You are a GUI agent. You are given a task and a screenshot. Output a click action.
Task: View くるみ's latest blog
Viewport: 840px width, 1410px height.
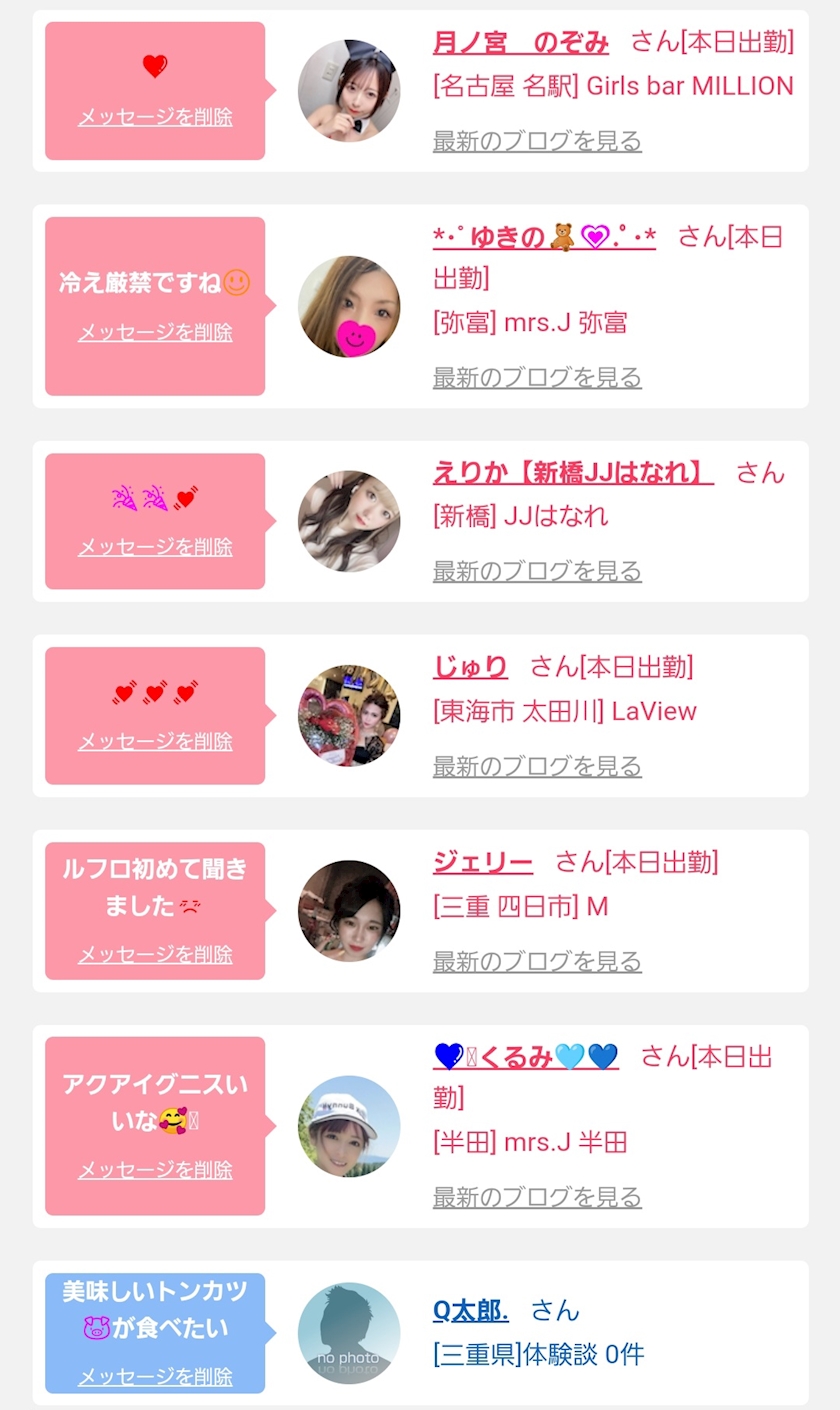point(537,1196)
